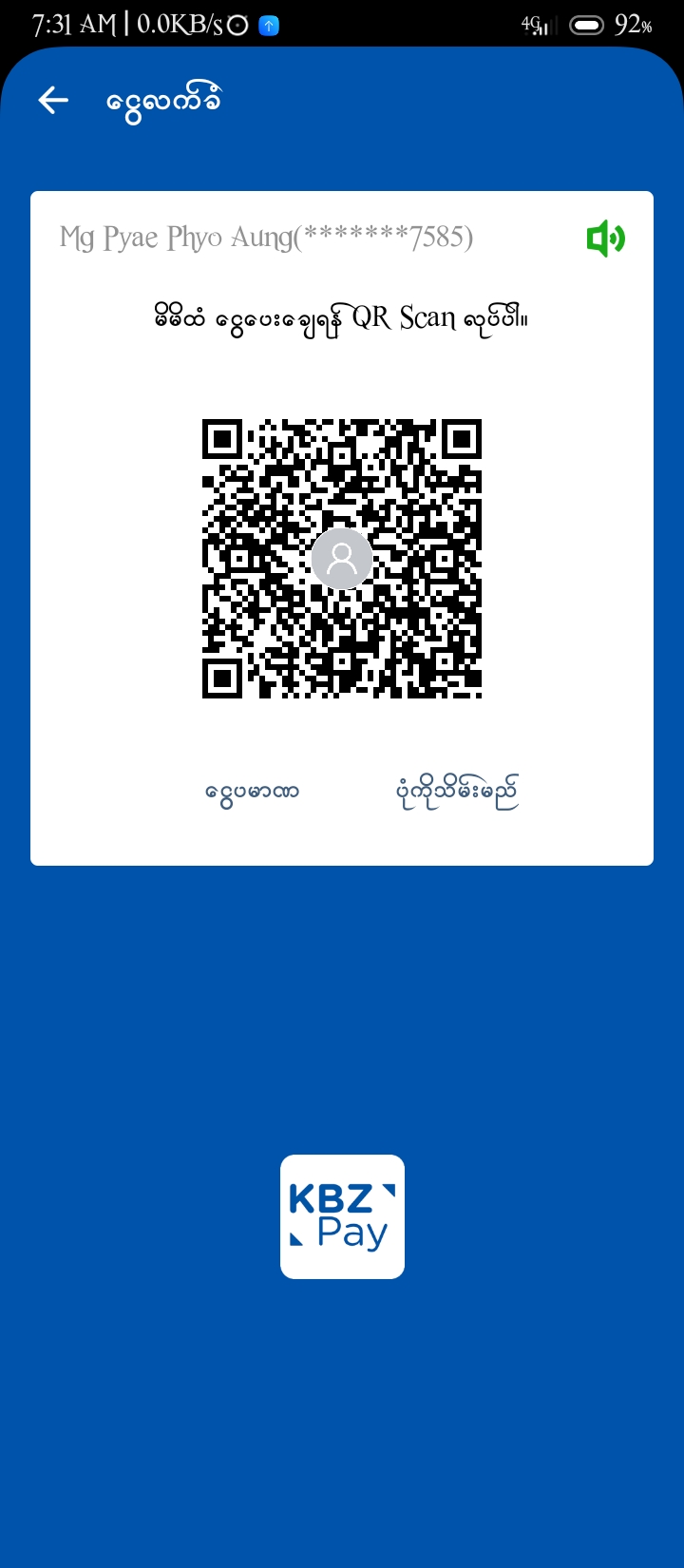This screenshot has height=1568, width=684.
Task: Toggle the green speaker sound icon
Action: pyautogui.click(x=605, y=239)
